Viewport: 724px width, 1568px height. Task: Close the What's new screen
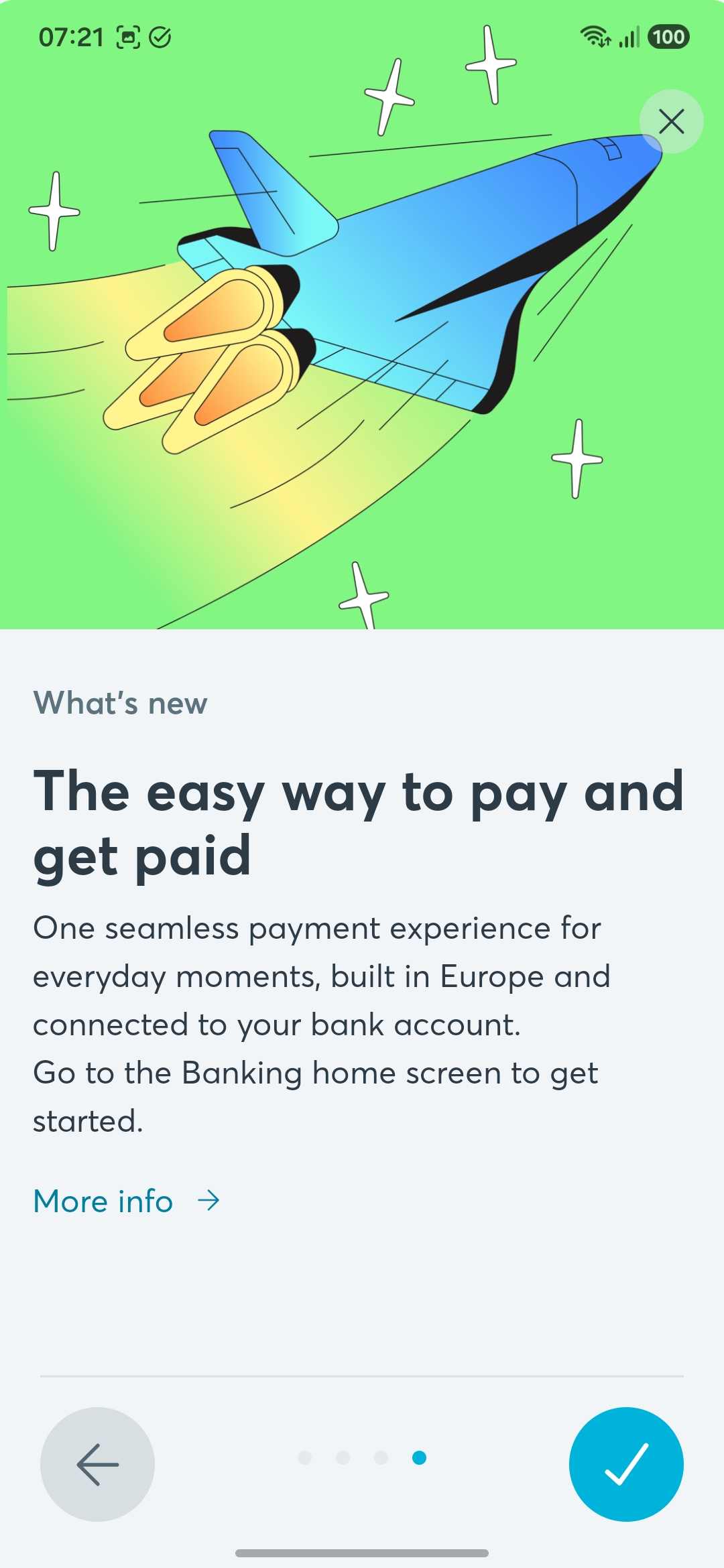pyautogui.click(x=671, y=121)
